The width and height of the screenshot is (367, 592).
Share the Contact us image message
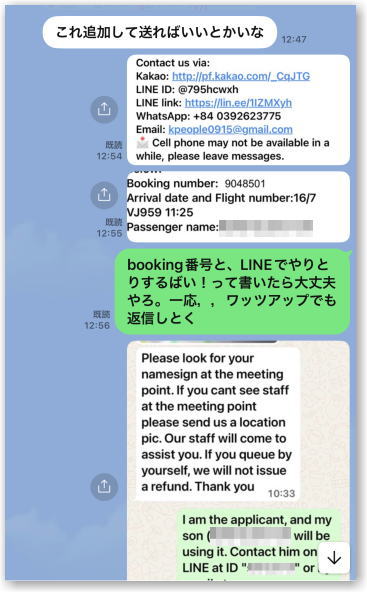click(104, 109)
